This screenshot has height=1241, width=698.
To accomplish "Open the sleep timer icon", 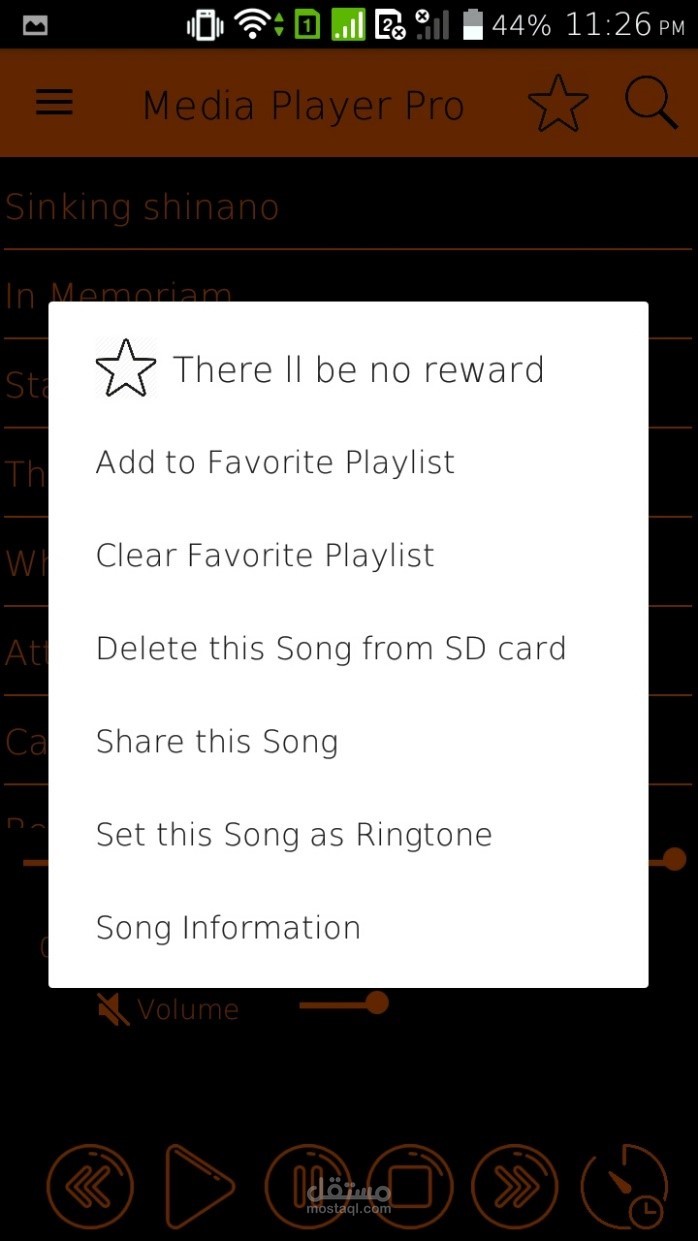I will click(x=625, y=1187).
